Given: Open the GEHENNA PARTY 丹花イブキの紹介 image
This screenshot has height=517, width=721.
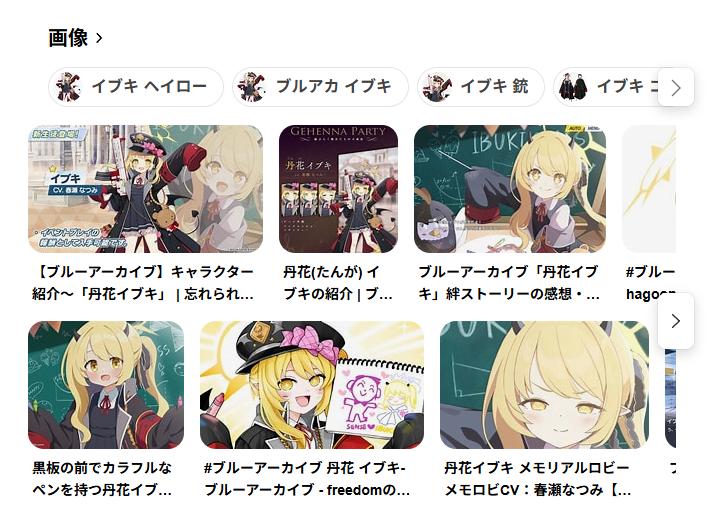Looking at the screenshot, I should (x=338, y=189).
